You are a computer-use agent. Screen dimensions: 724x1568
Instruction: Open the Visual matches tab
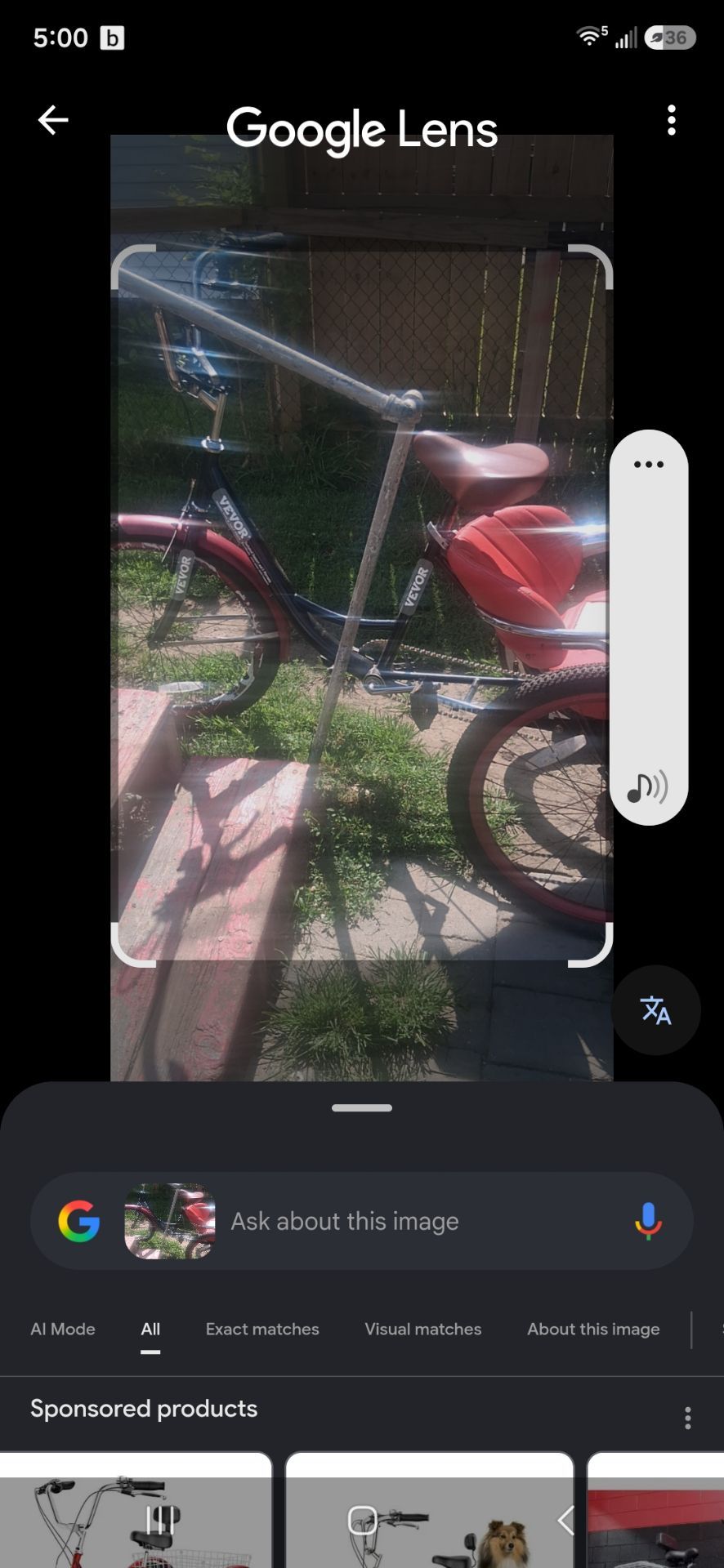click(423, 1329)
